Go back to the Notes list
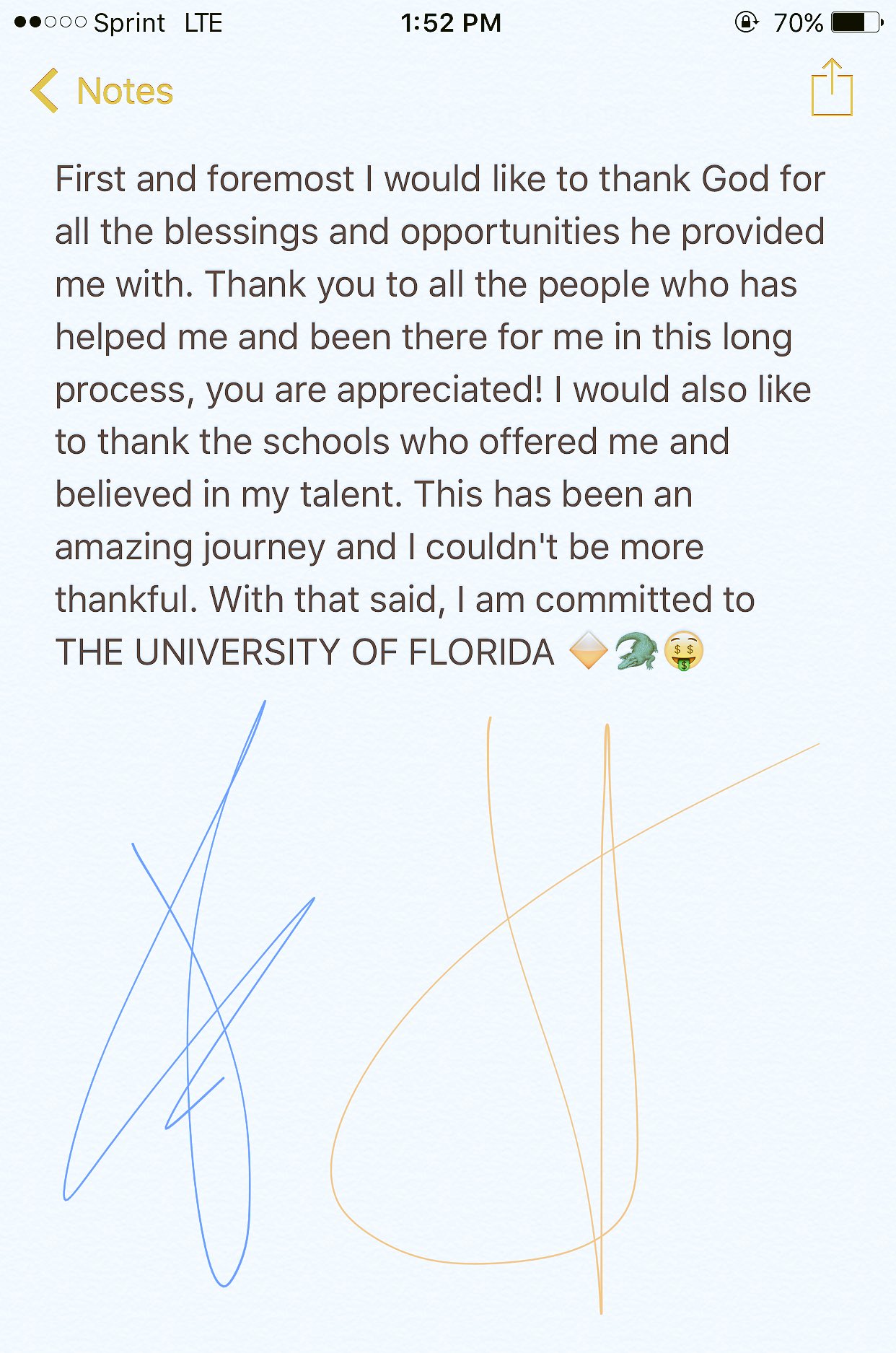The height and width of the screenshot is (1353, 896). 102,92
